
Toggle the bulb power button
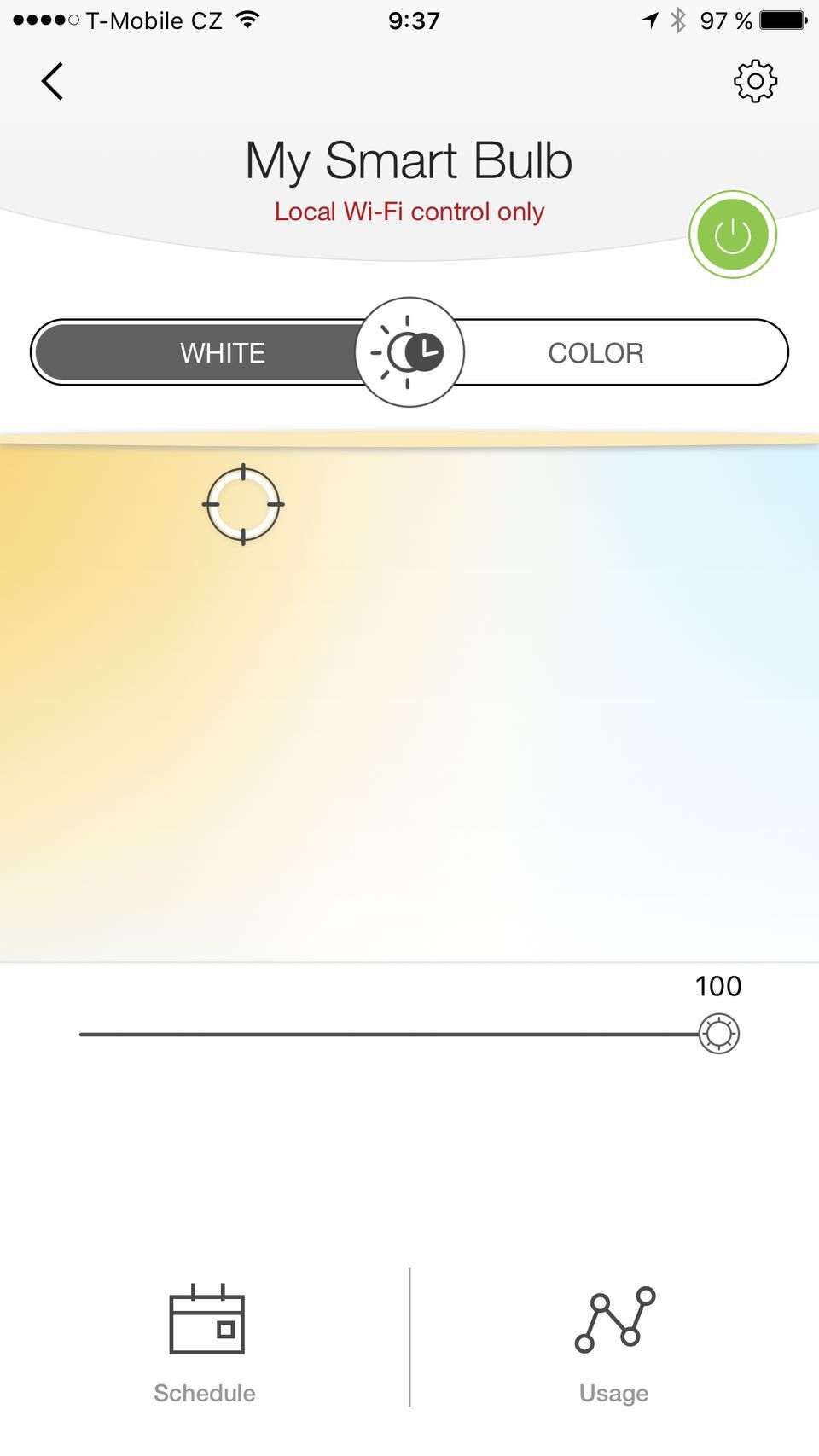tap(732, 235)
